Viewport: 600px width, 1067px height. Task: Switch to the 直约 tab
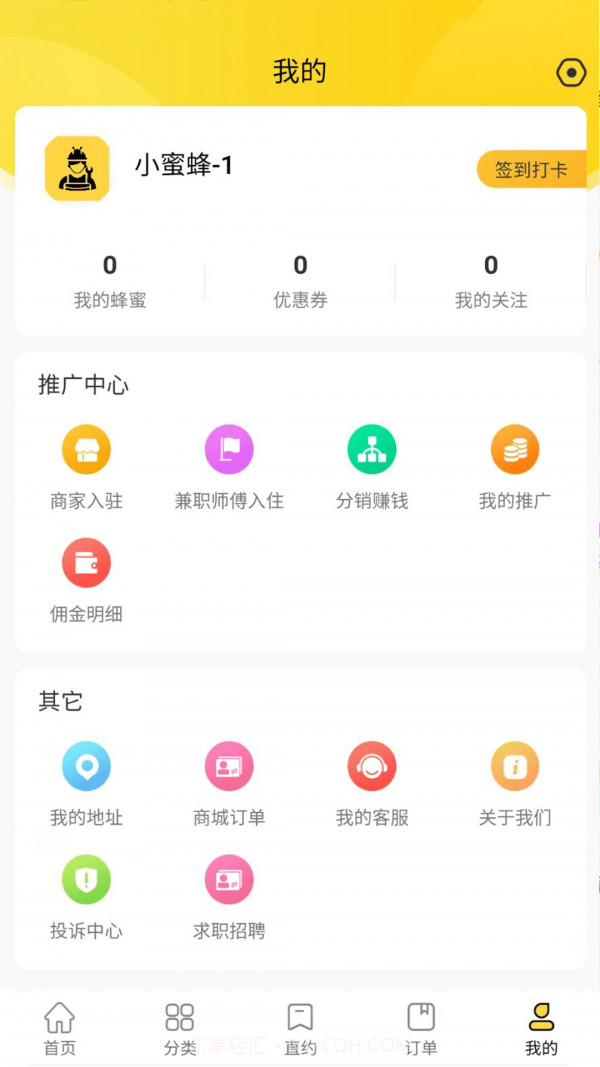tap(300, 1029)
